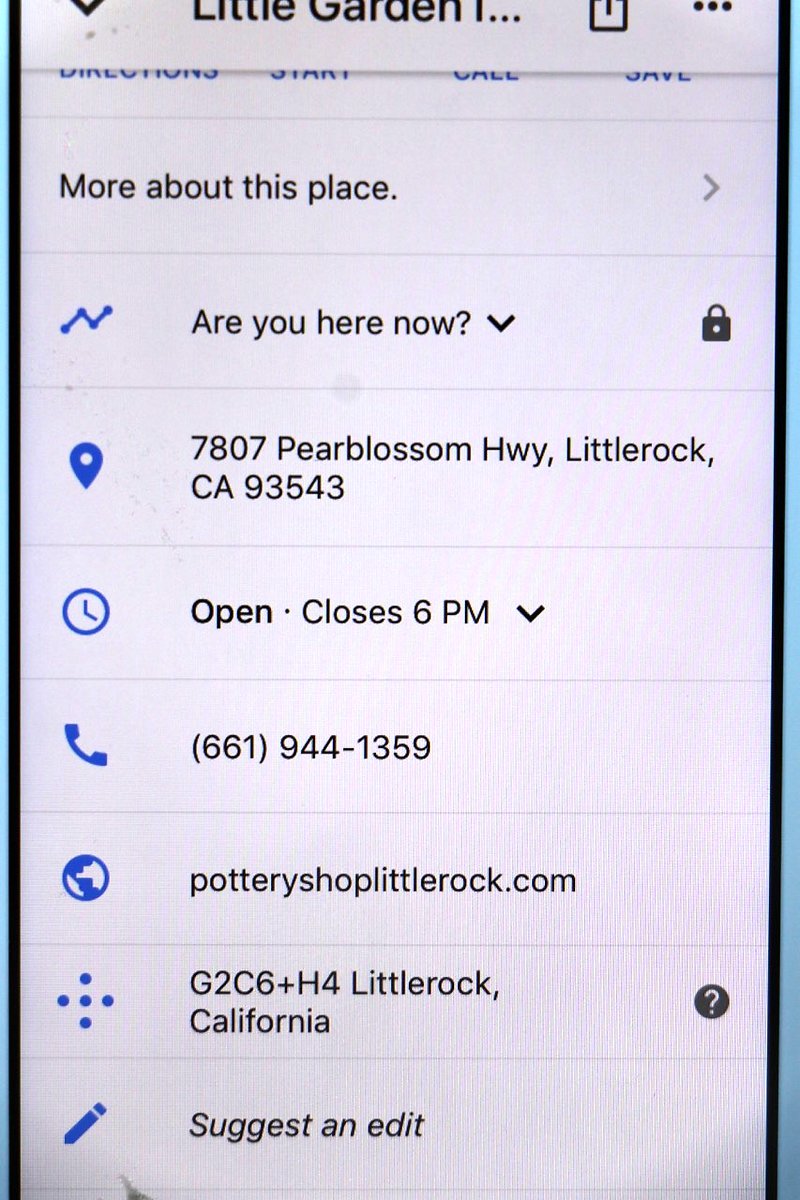Call the number (661) 944-1359
Viewport: 800px width, 1200px height.
(311, 747)
